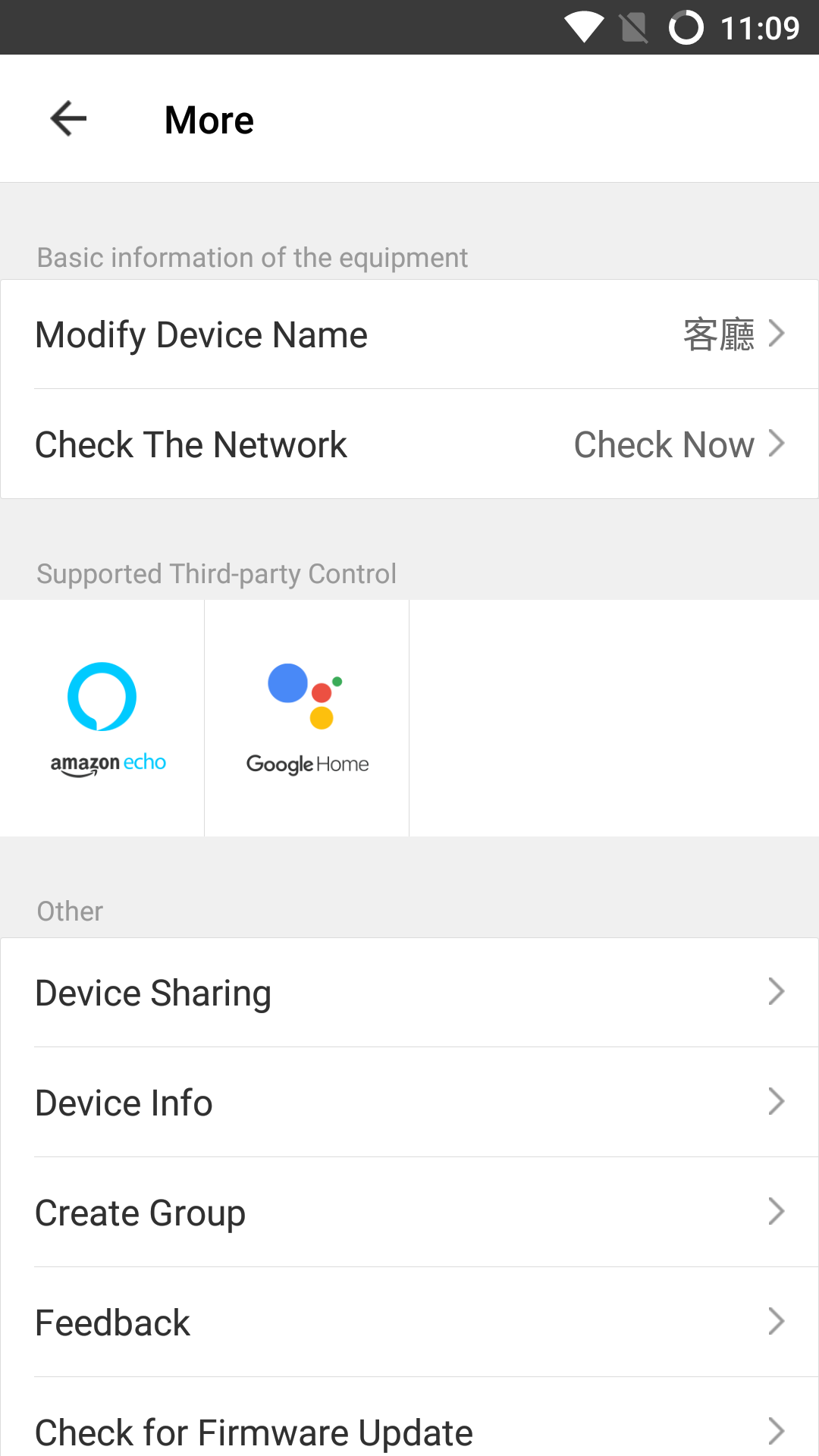Screen dimensions: 819x1456
Task: Open the Google Home control tile
Action: pos(307,718)
